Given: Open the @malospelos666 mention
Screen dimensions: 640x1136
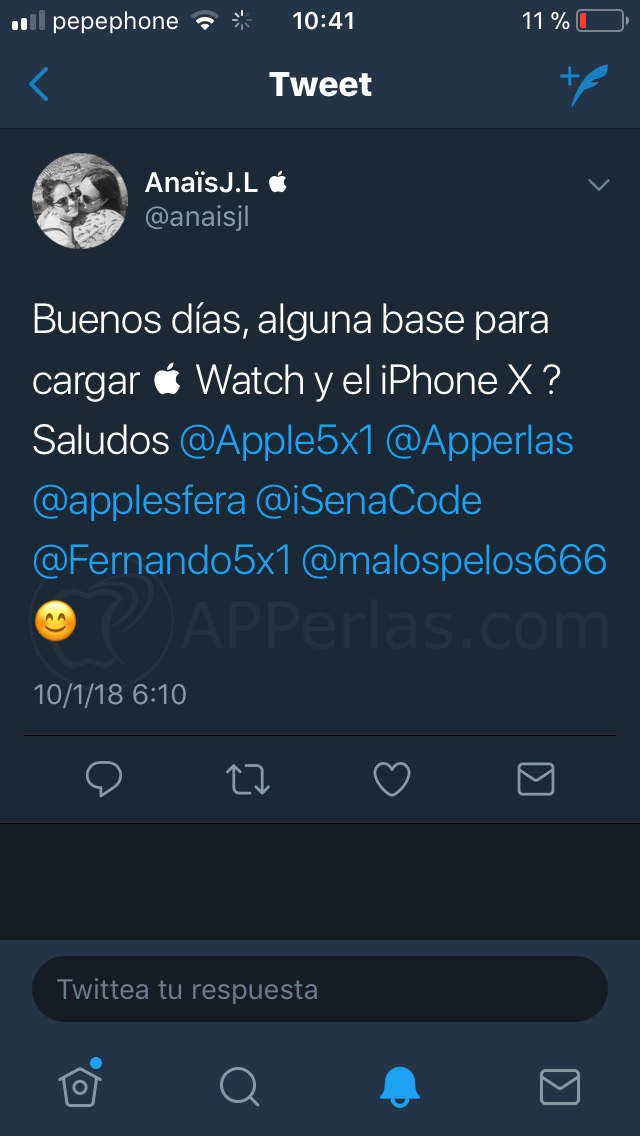Looking at the screenshot, I should [x=453, y=560].
